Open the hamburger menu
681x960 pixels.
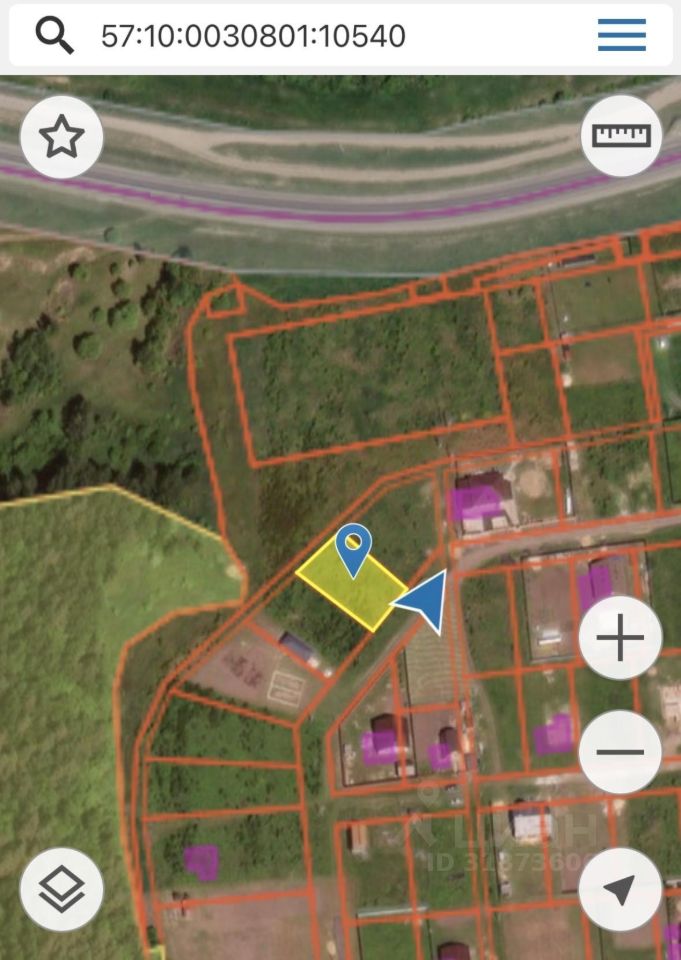click(622, 36)
